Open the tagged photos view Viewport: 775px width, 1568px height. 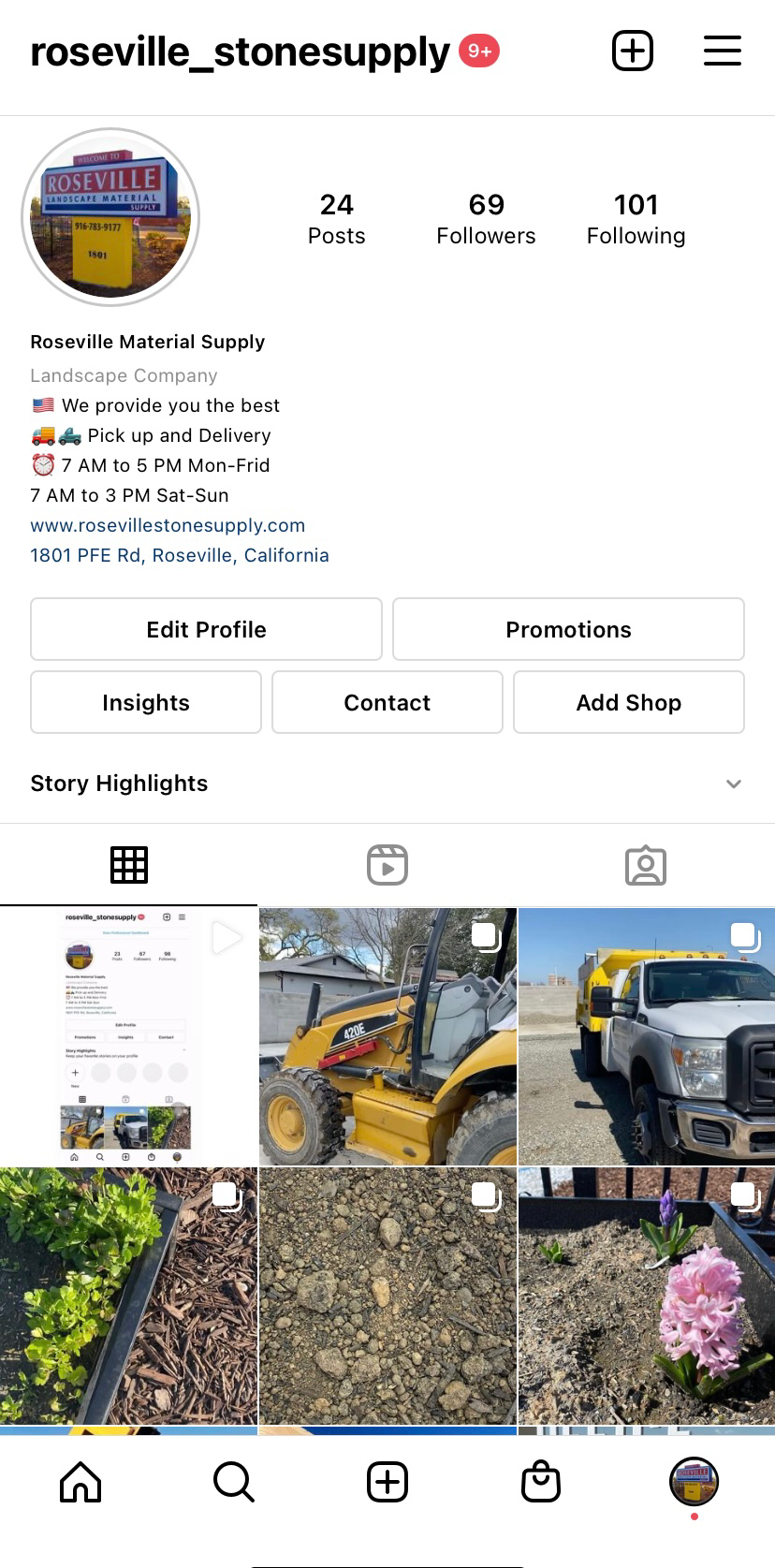point(645,864)
